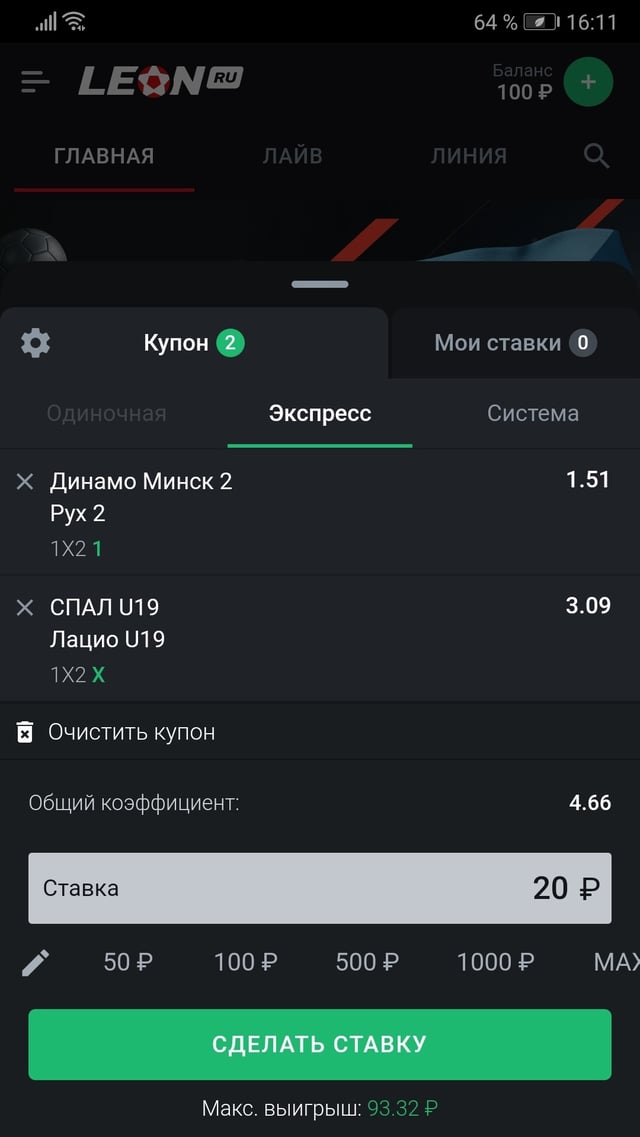Viewport: 640px width, 1137px height.
Task: Place the bet with Сделать ставку
Action: tap(319, 1044)
